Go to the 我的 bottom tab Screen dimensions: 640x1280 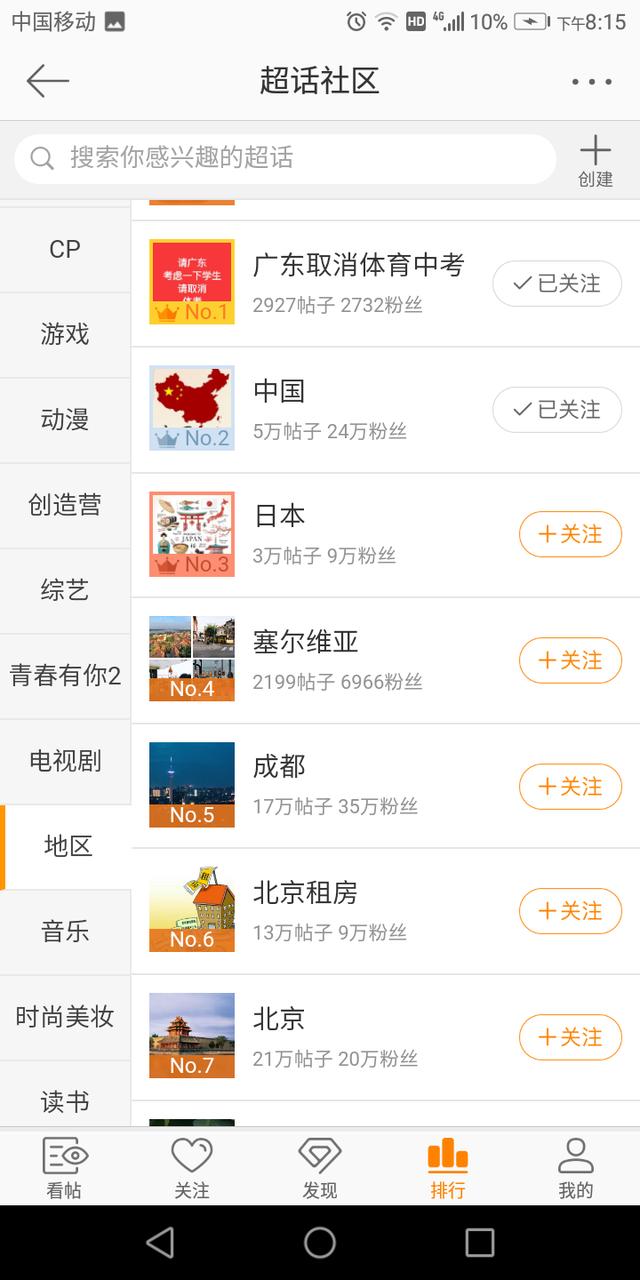575,1167
